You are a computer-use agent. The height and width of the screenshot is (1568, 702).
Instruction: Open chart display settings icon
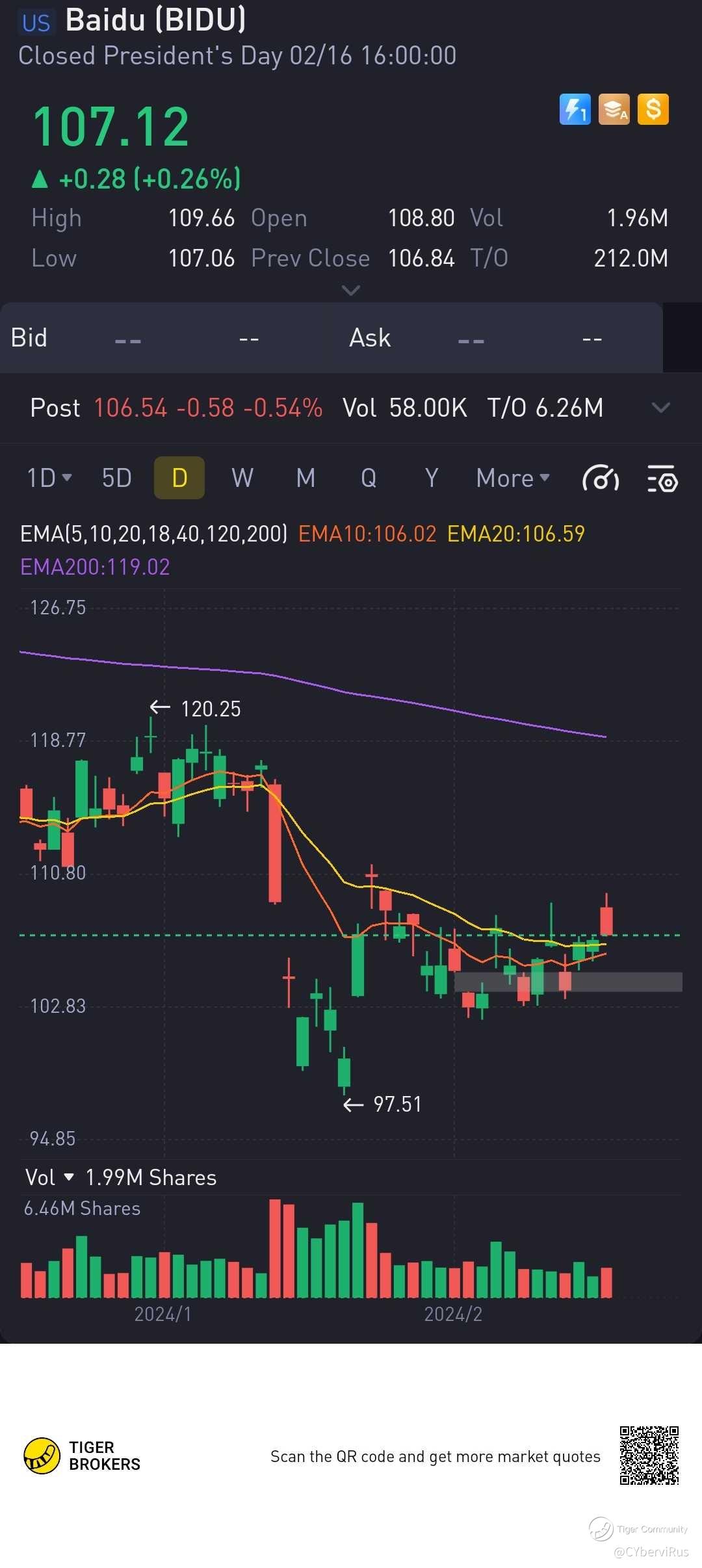pyautogui.click(x=662, y=479)
